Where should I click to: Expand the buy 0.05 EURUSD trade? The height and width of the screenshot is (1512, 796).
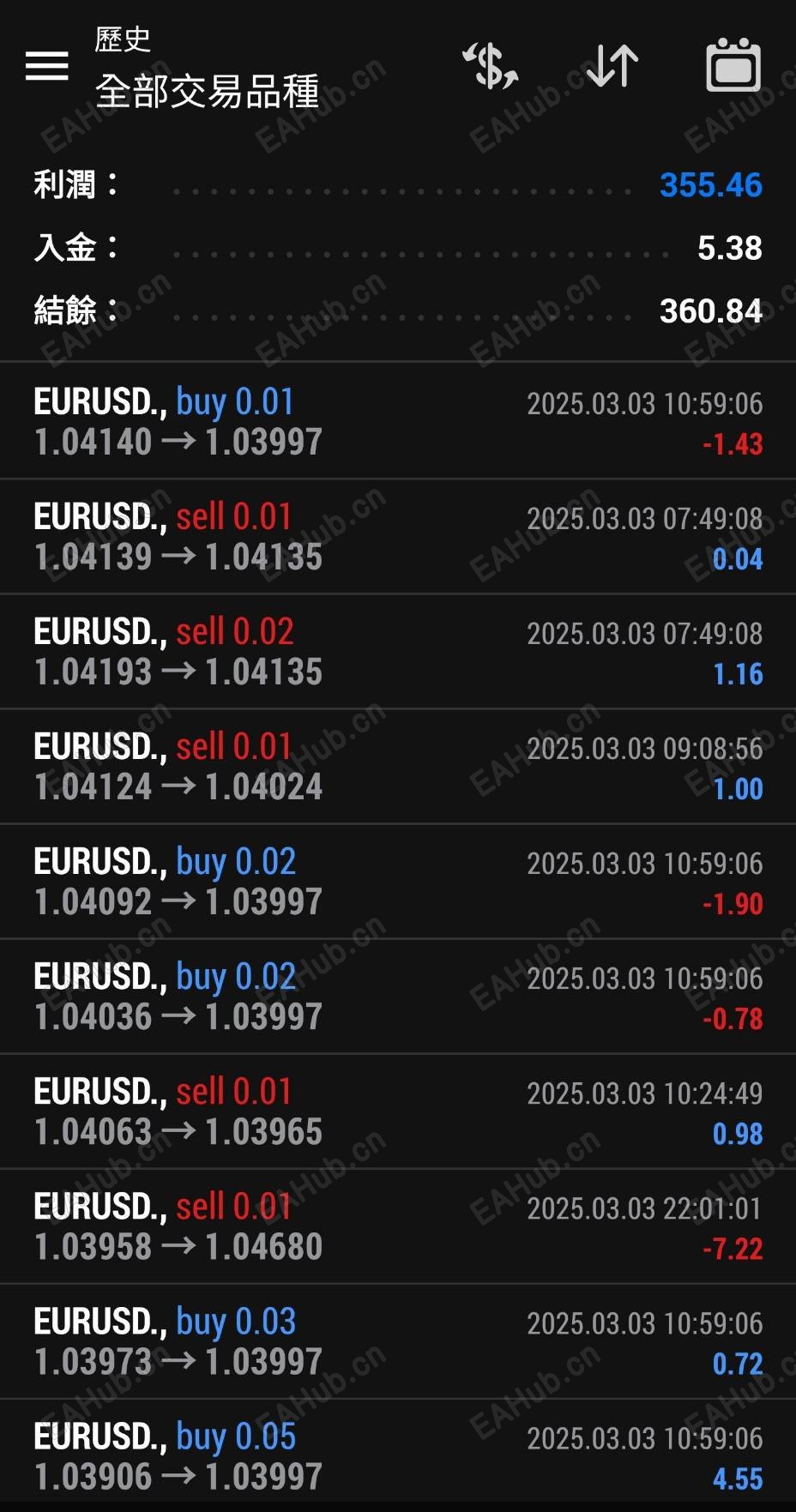click(x=398, y=1455)
